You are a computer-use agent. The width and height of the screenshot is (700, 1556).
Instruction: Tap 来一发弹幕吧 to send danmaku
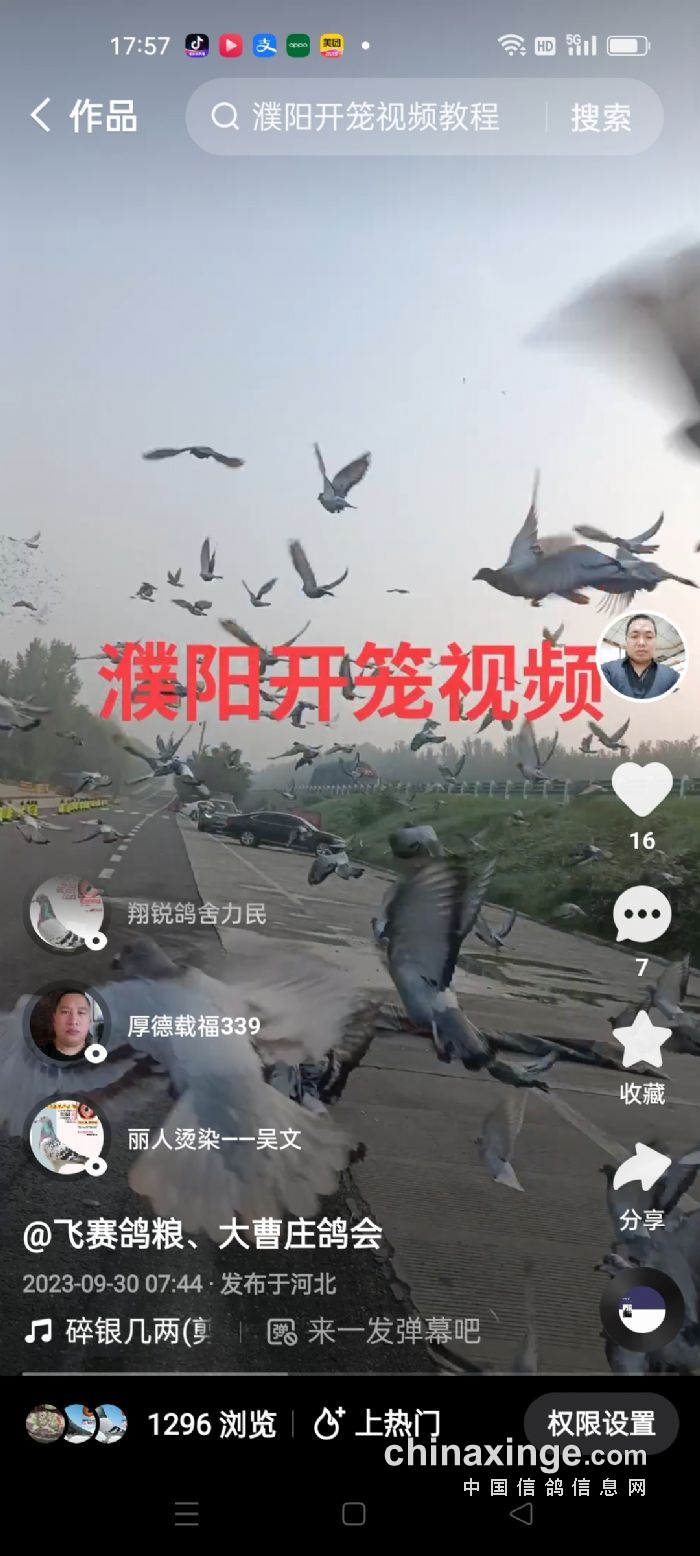pos(375,1331)
